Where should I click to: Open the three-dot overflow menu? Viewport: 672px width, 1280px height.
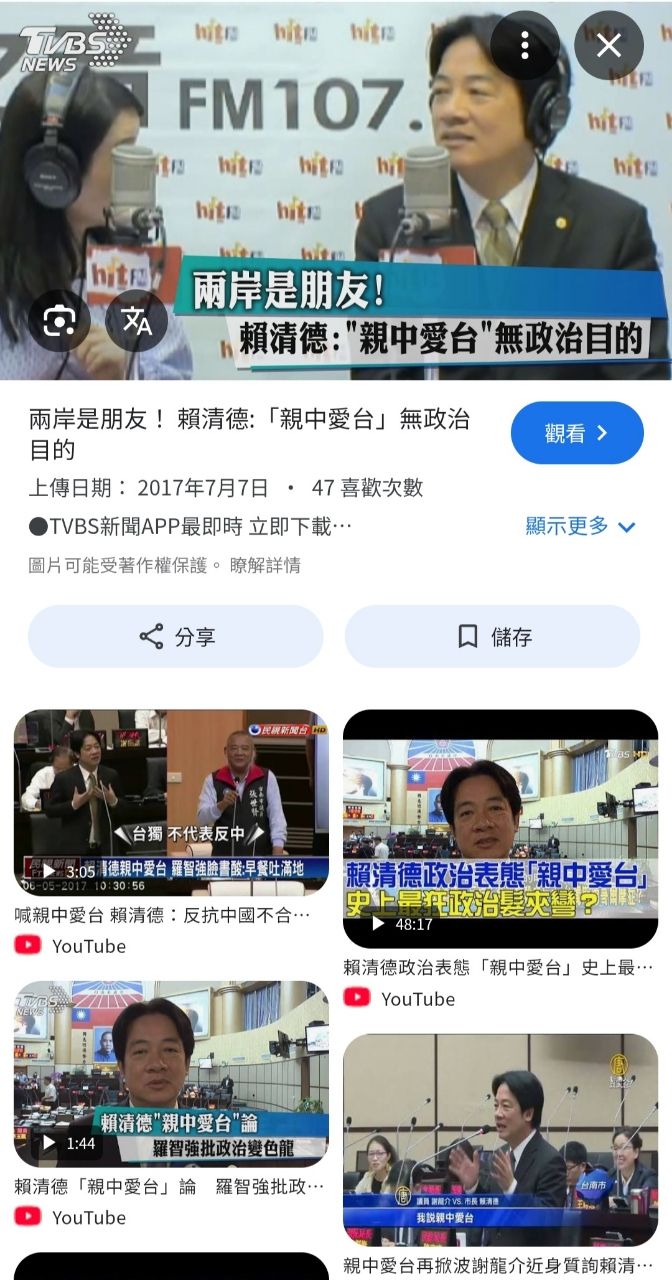524,45
